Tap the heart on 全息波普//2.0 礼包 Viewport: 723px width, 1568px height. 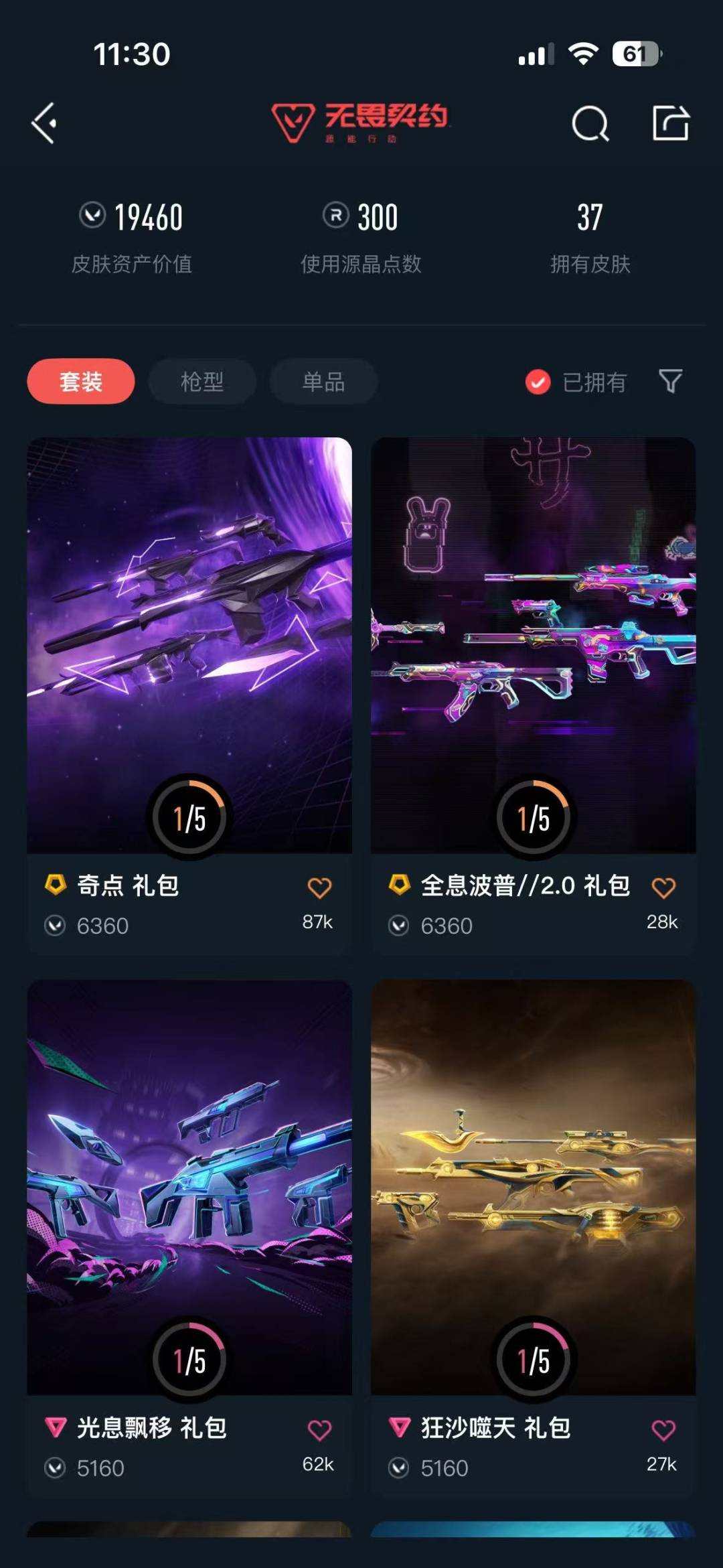point(665,885)
